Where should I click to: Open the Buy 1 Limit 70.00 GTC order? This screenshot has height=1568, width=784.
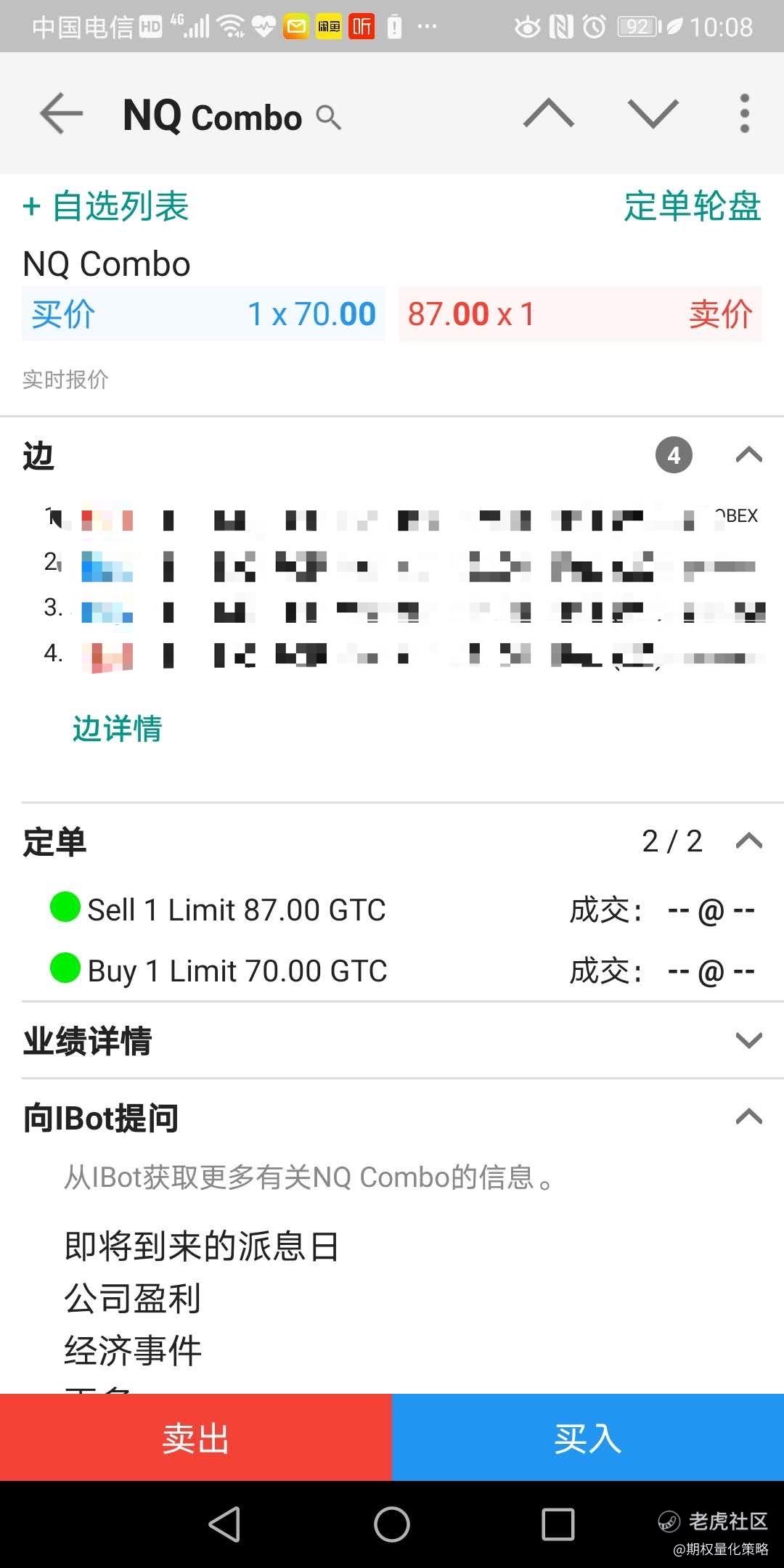(403, 971)
